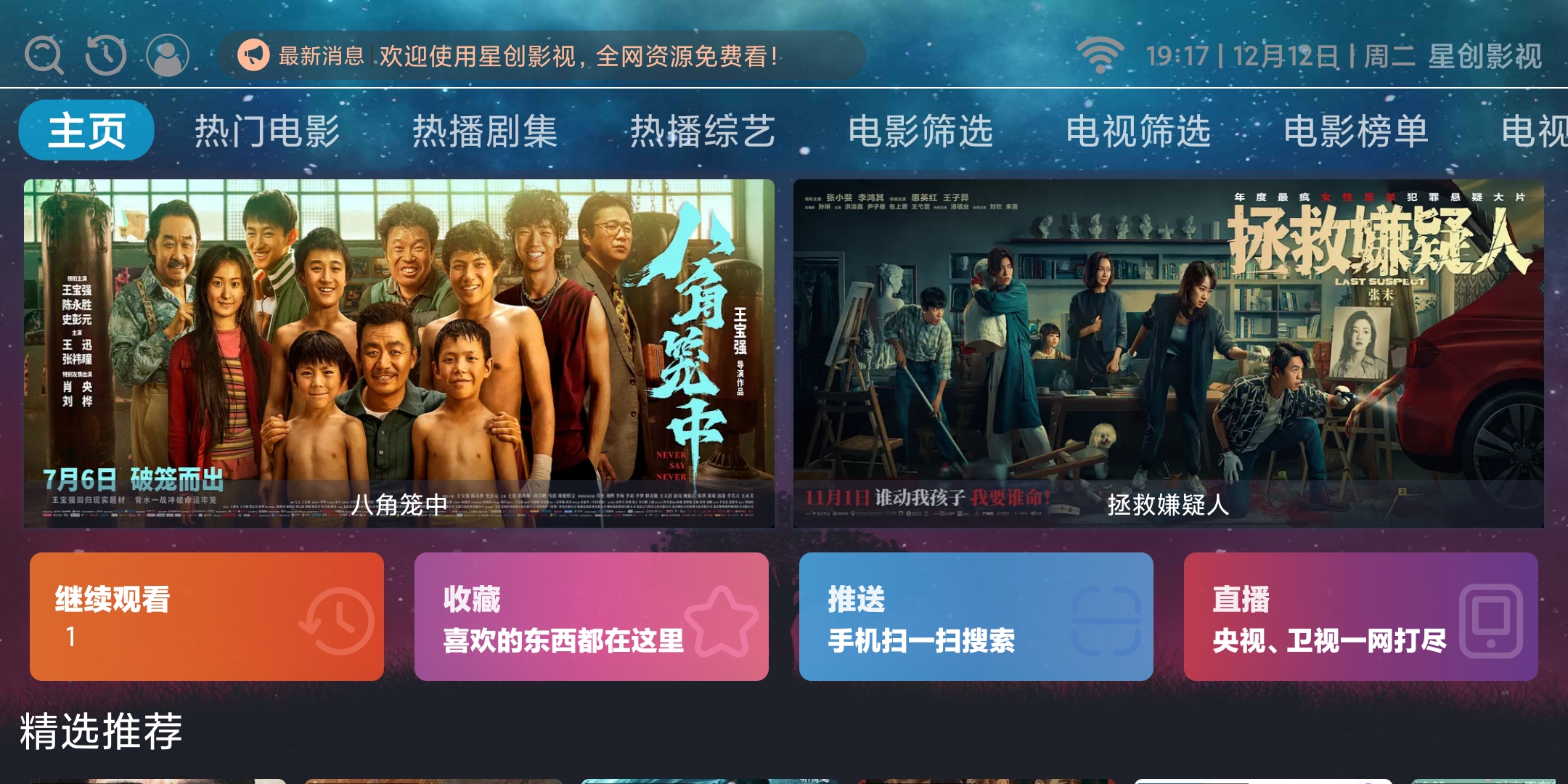Open the 最新消息 announcement banner

pyautogui.click(x=541, y=56)
